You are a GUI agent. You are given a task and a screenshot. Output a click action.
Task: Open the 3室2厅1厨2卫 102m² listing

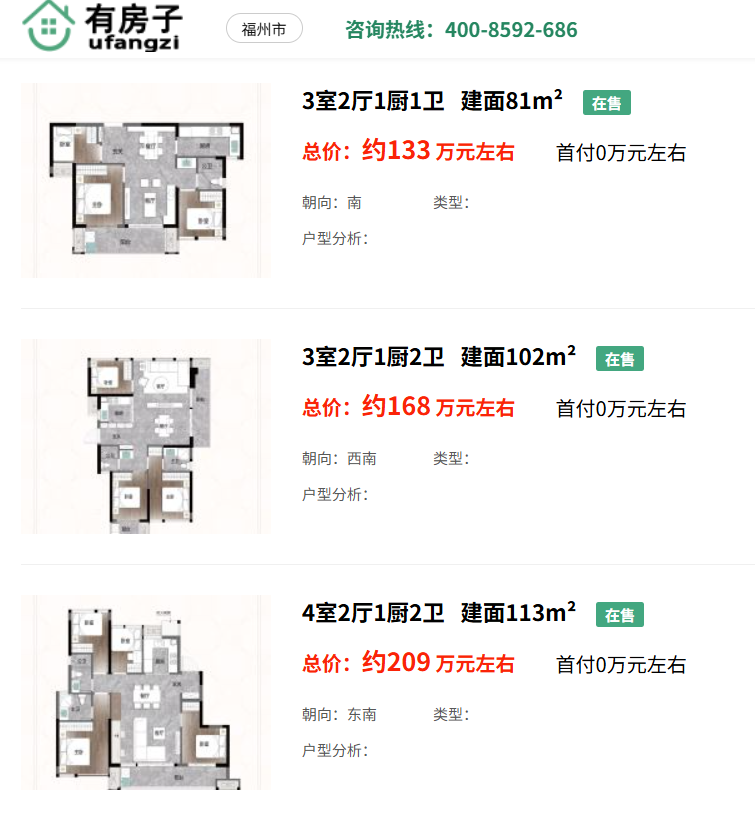tap(438, 357)
